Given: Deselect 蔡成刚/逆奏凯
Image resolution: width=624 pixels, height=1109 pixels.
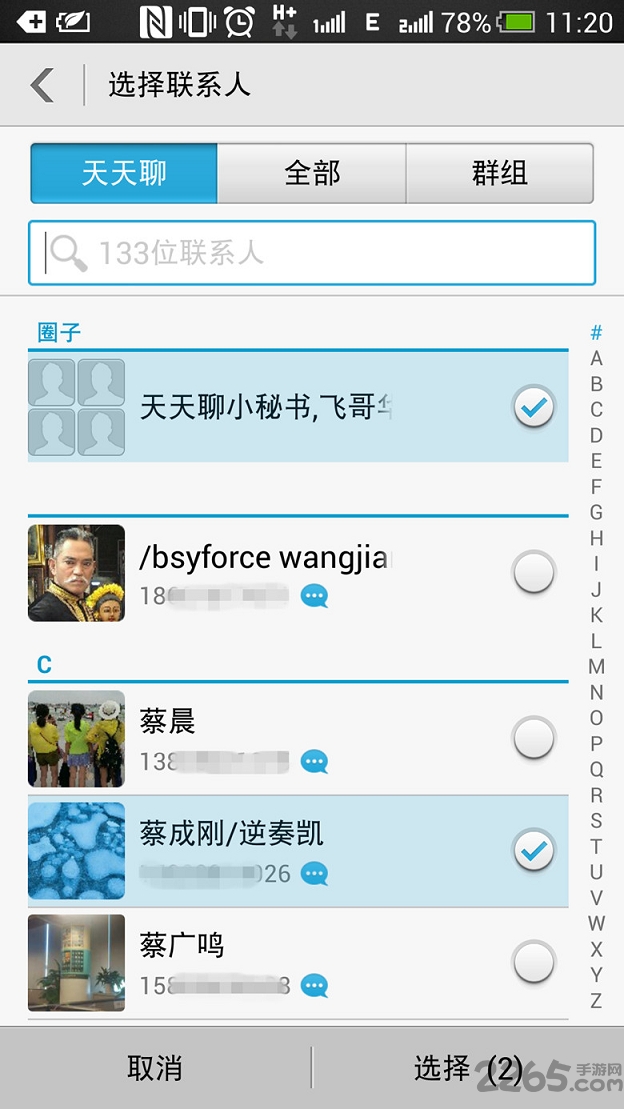Looking at the screenshot, I should (533, 851).
